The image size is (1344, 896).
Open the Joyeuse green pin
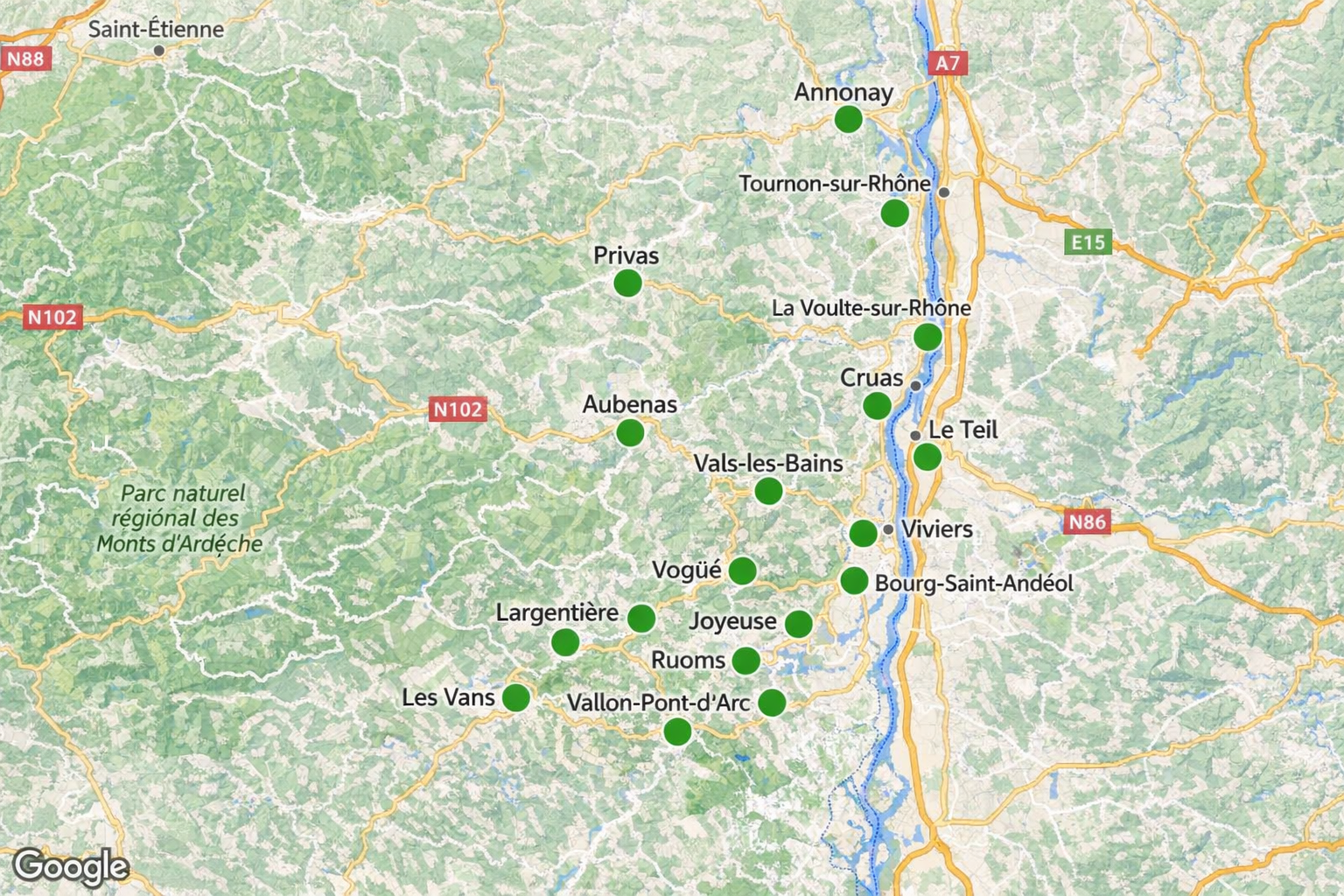pyautogui.click(x=798, y=624)
